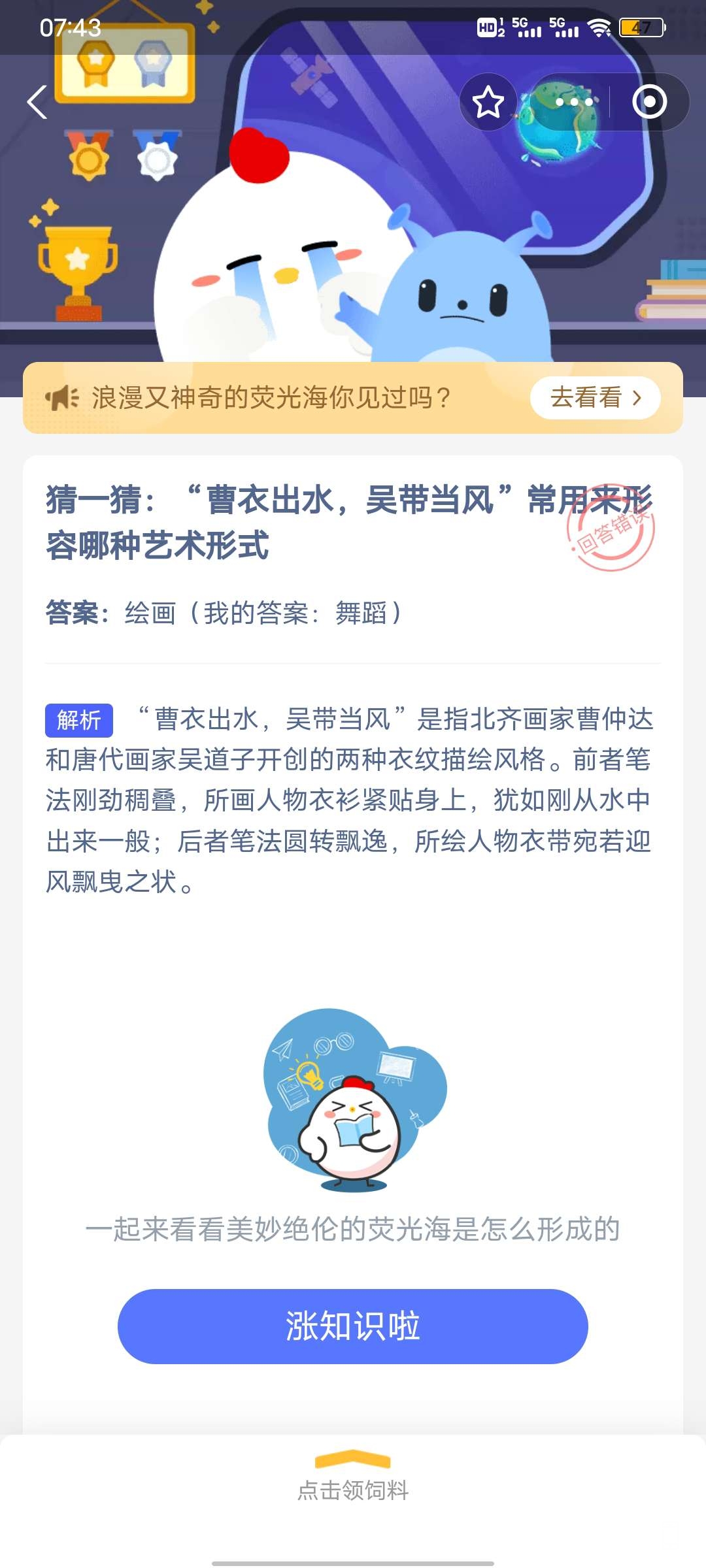Favorite this mini program with the star

click(x=488, y=103)
